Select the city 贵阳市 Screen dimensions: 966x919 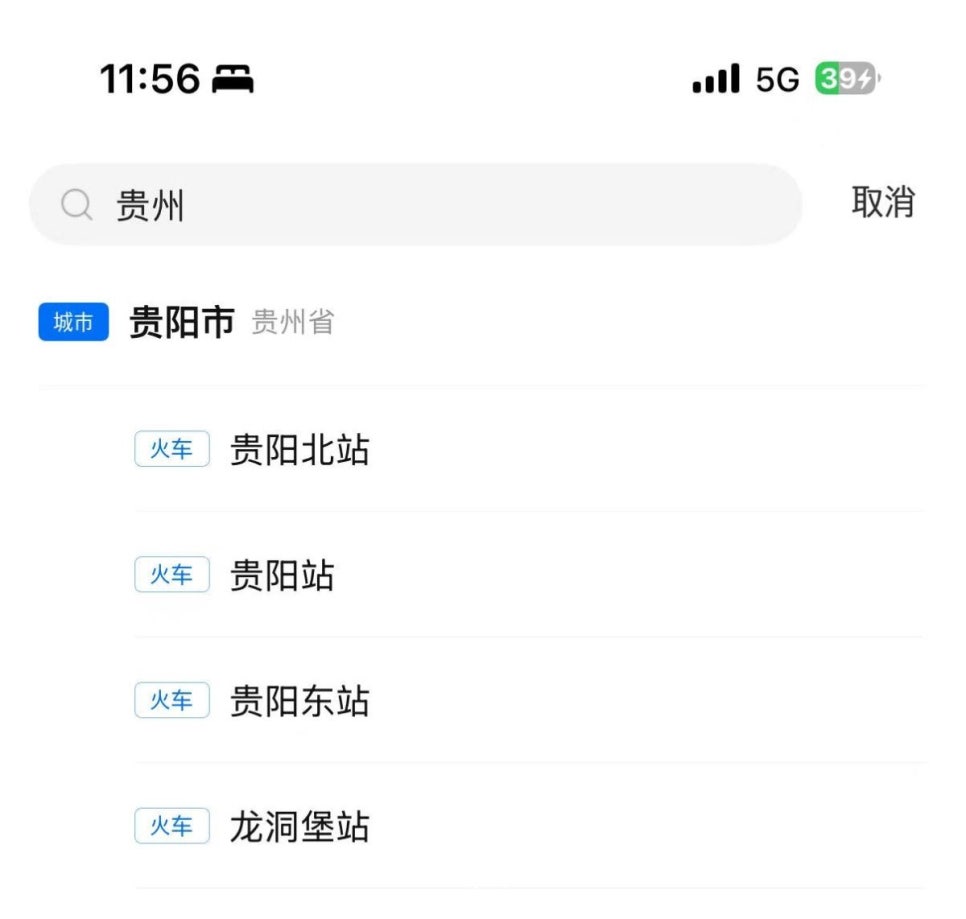tap(182, 323)
